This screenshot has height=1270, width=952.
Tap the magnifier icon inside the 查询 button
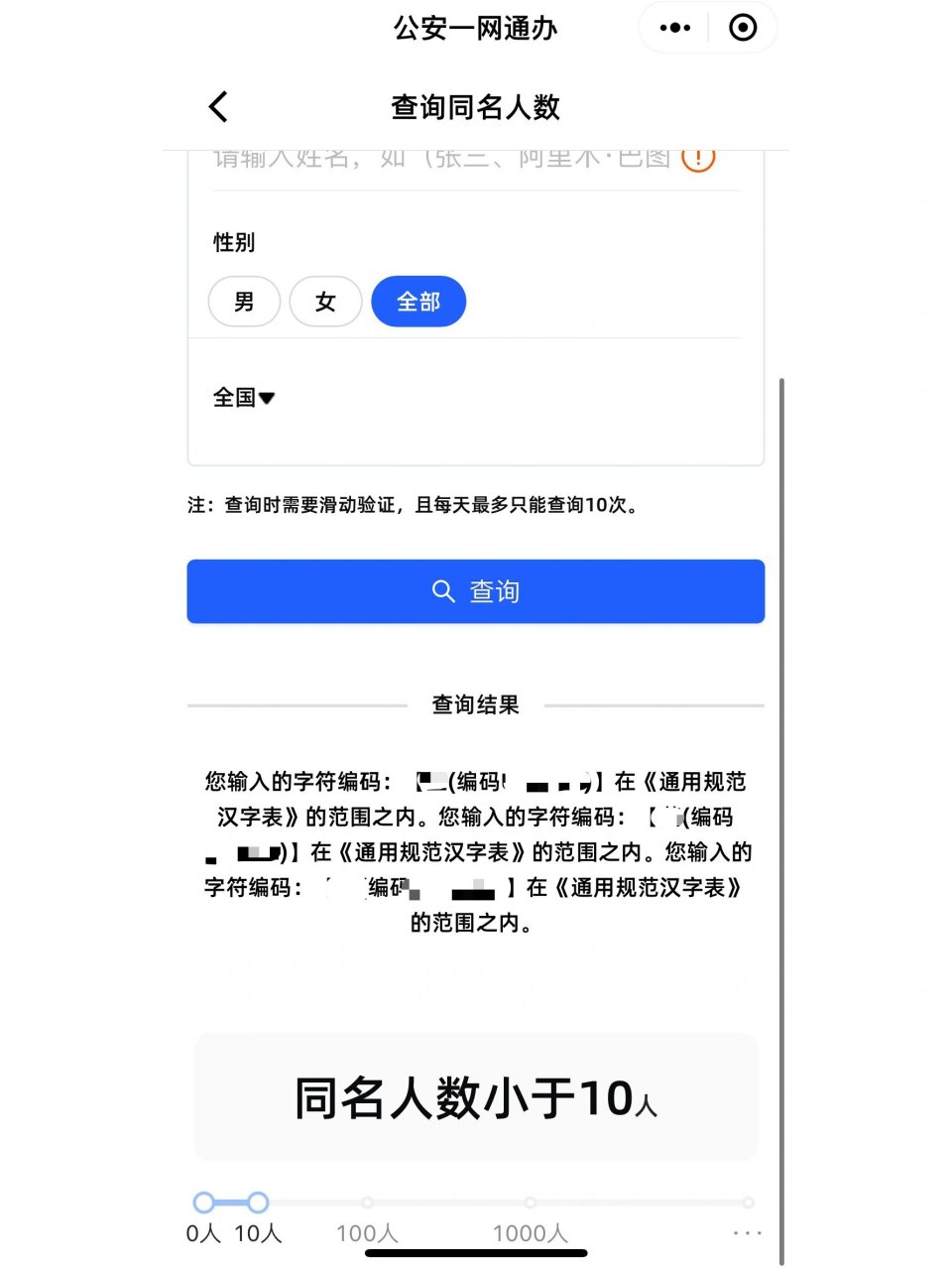pyautogui.click(x=443, y=590)
